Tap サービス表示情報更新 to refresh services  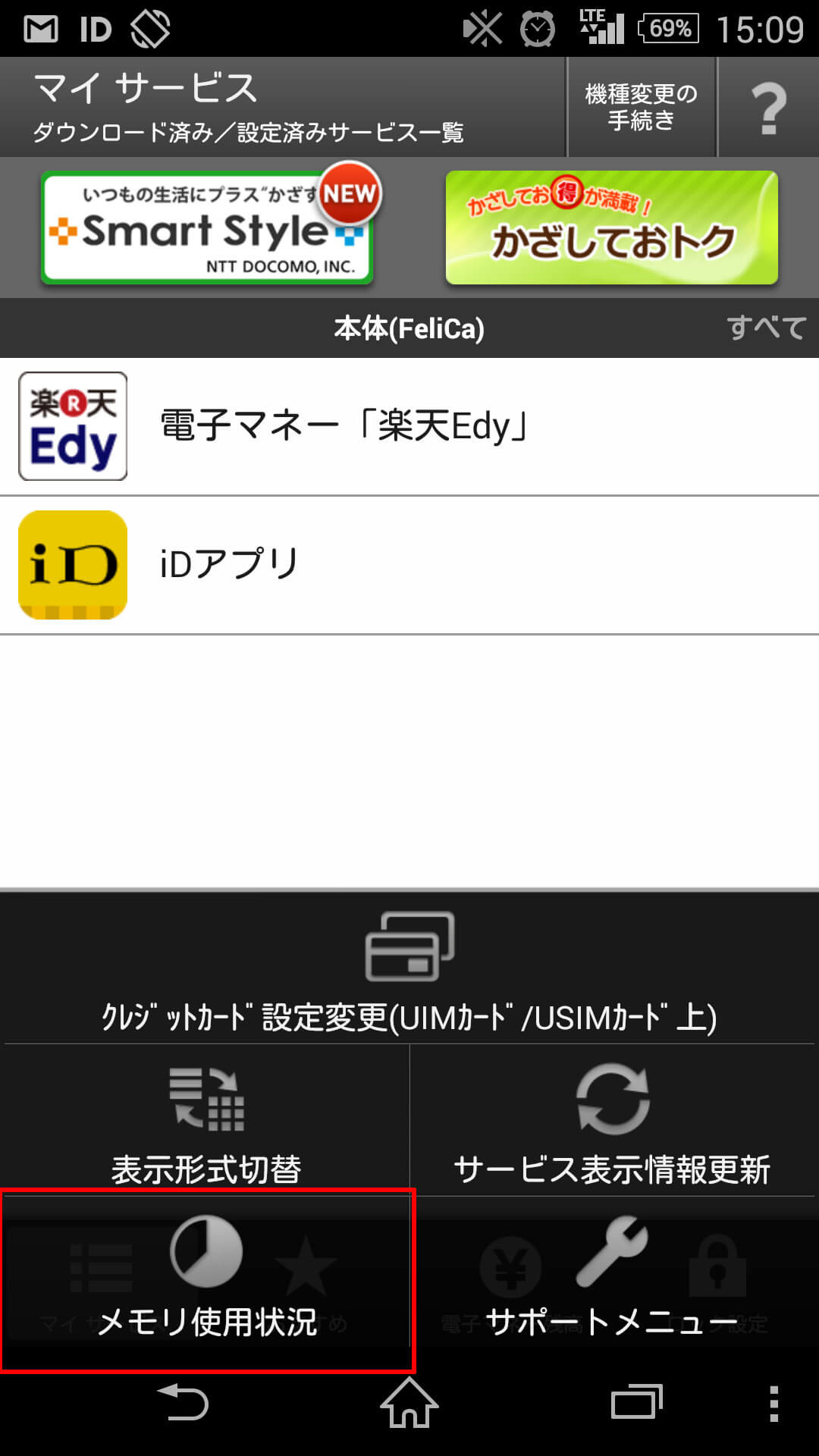(612, 1121)
